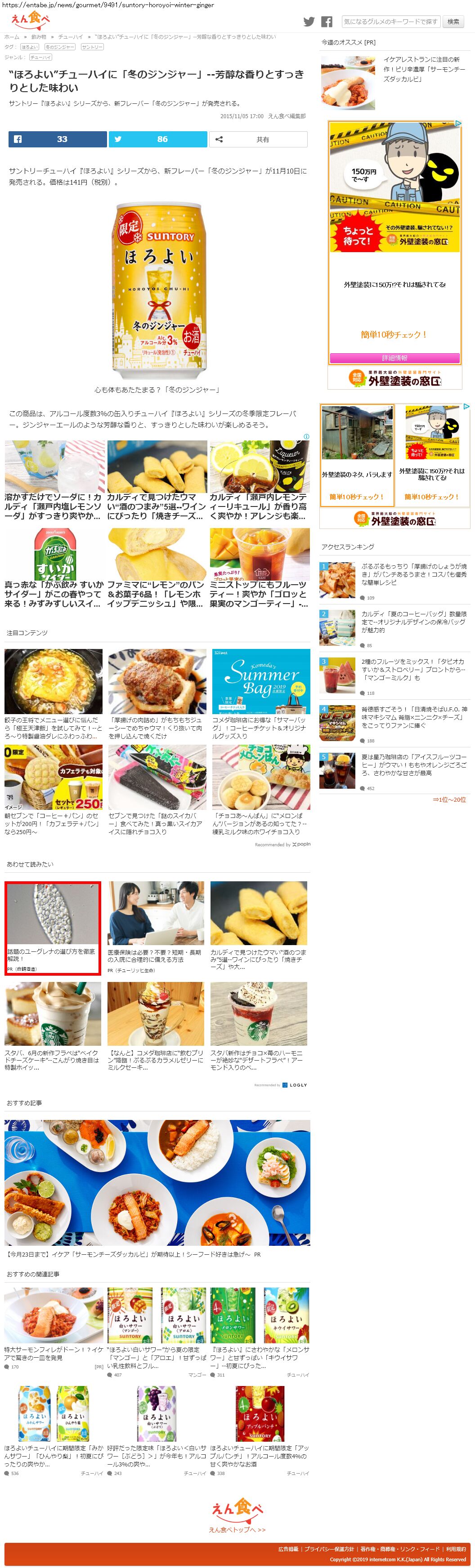Open the Facebook icon in the header

pos(327,22)
